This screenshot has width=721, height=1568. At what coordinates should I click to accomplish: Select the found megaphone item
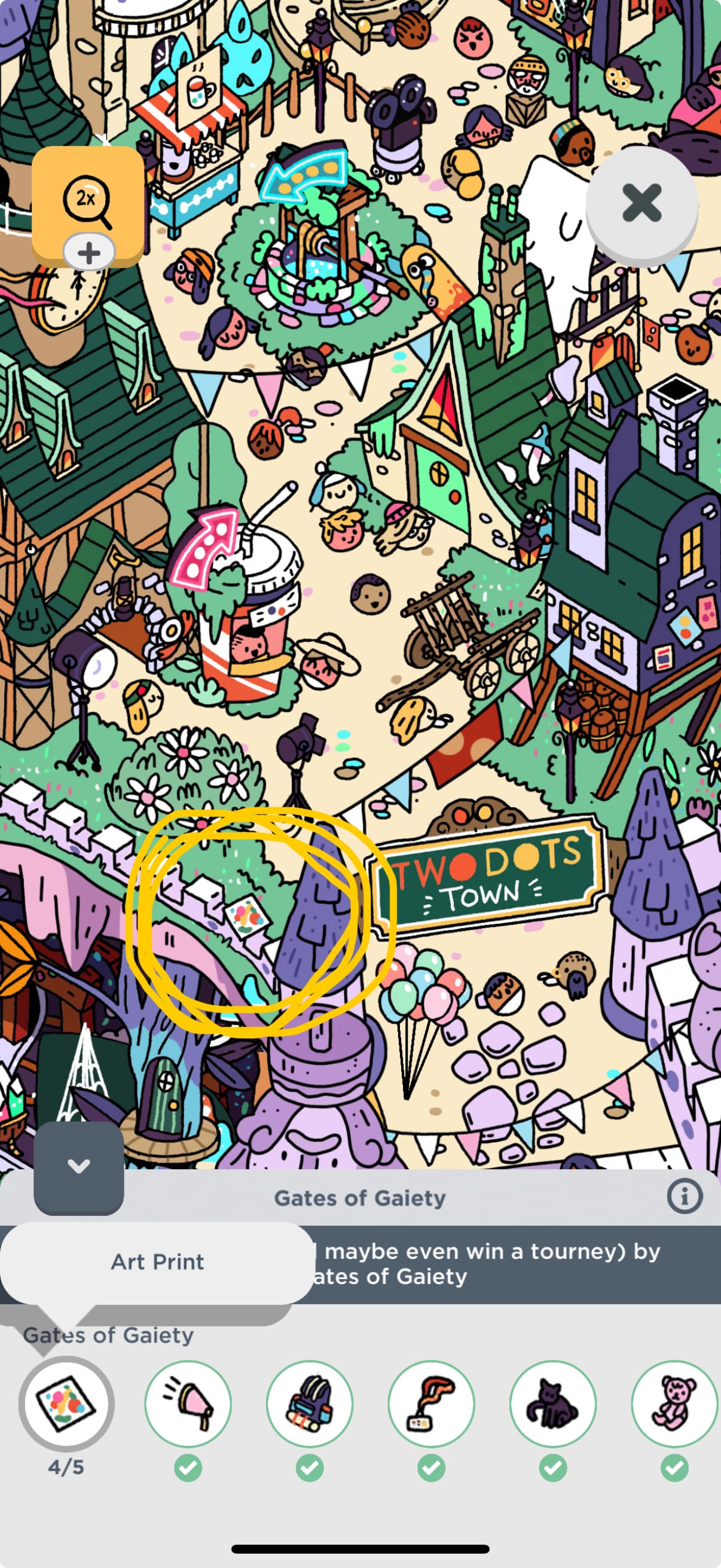pos(188,1404)
